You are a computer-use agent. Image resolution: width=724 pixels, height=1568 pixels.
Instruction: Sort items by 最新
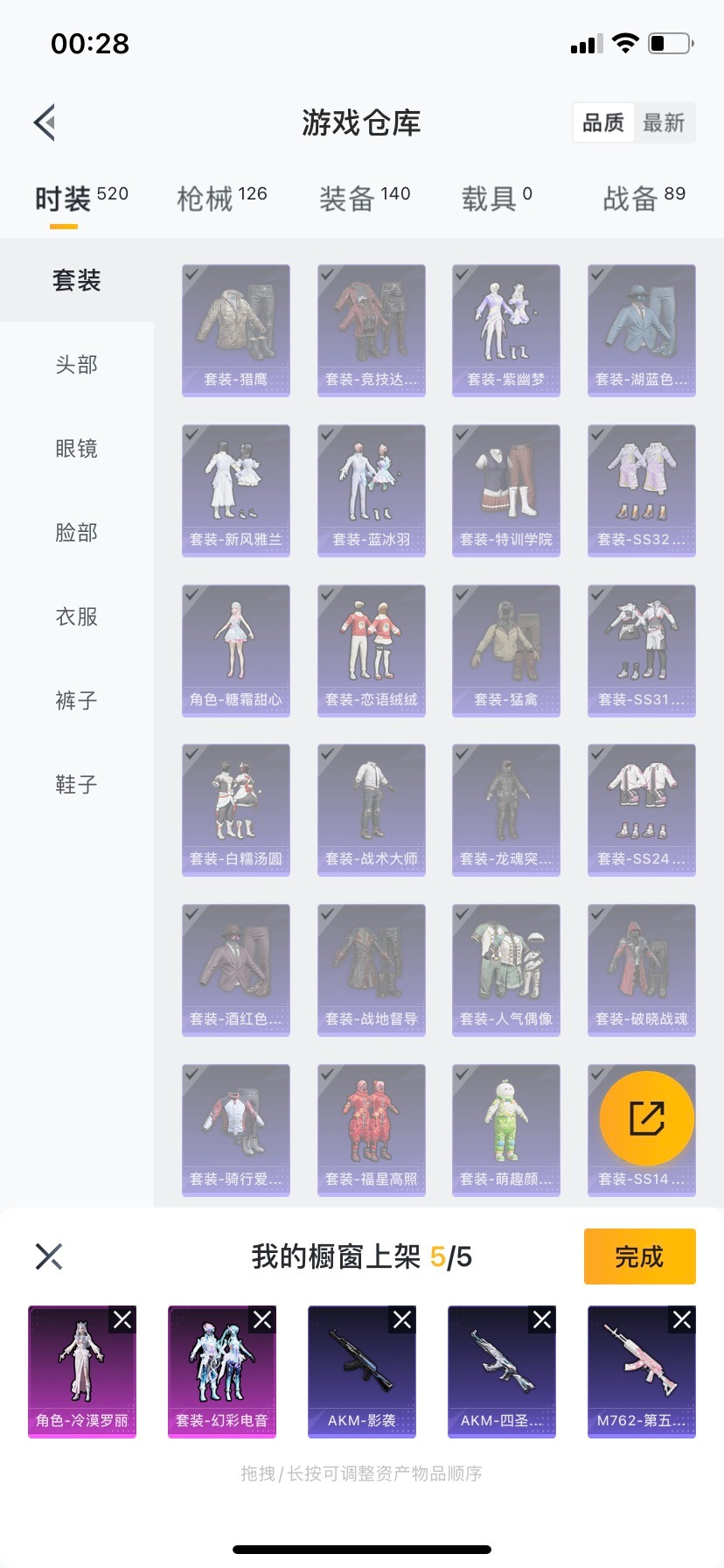(x=664, y=122)
